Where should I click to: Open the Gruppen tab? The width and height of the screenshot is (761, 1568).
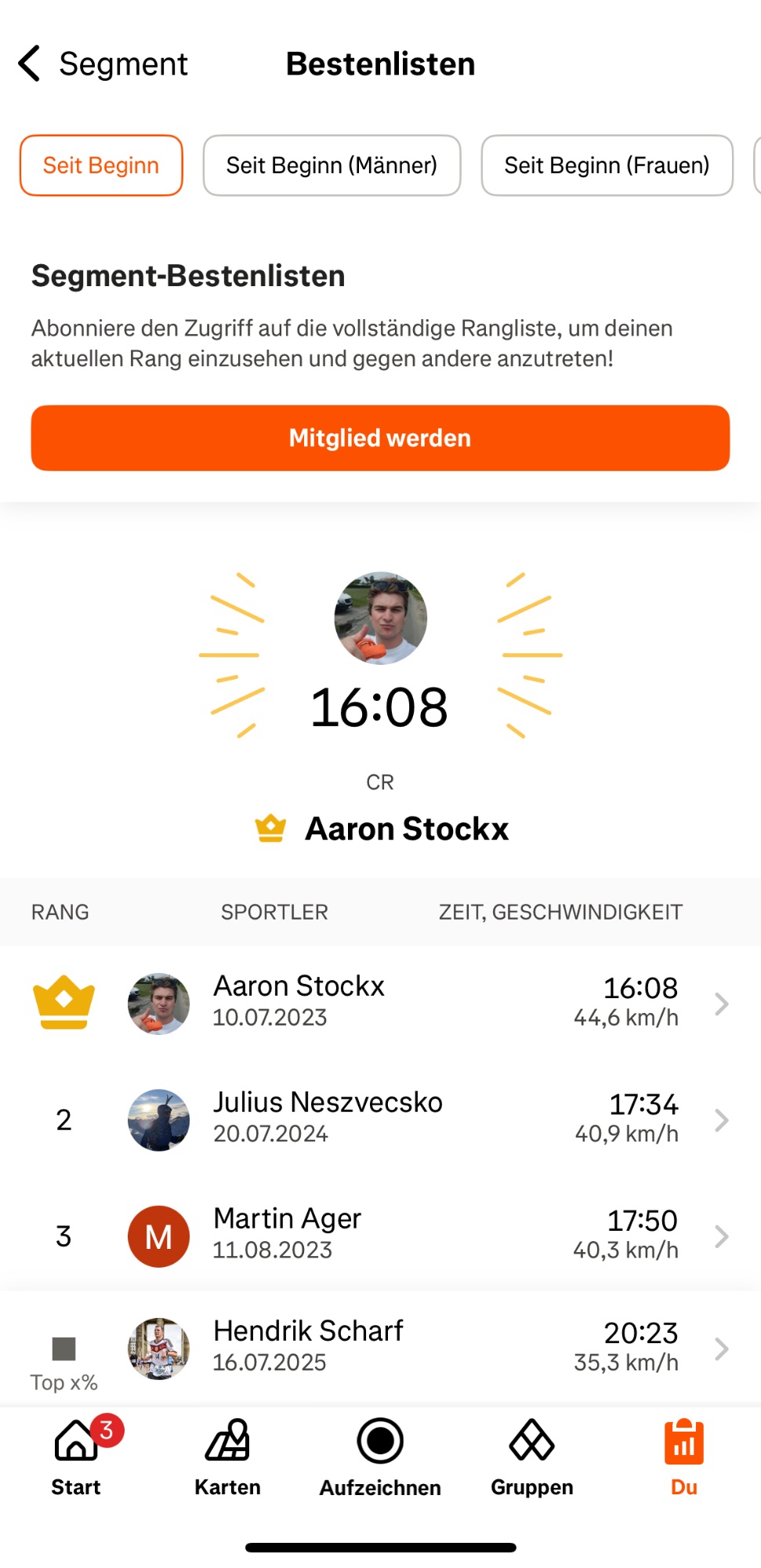click(x=532, y=1457)
